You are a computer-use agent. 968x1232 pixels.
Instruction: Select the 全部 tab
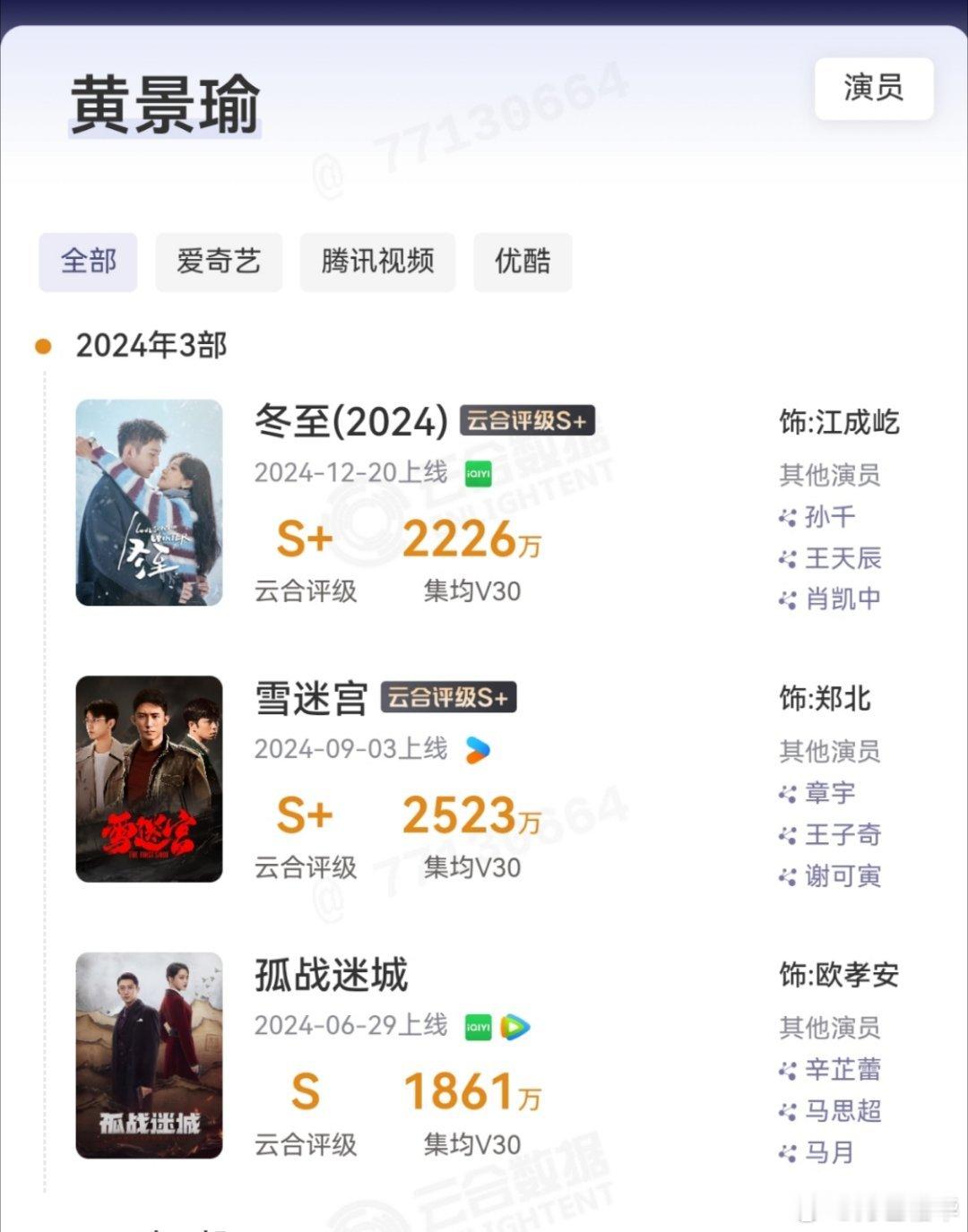[87, 262]
